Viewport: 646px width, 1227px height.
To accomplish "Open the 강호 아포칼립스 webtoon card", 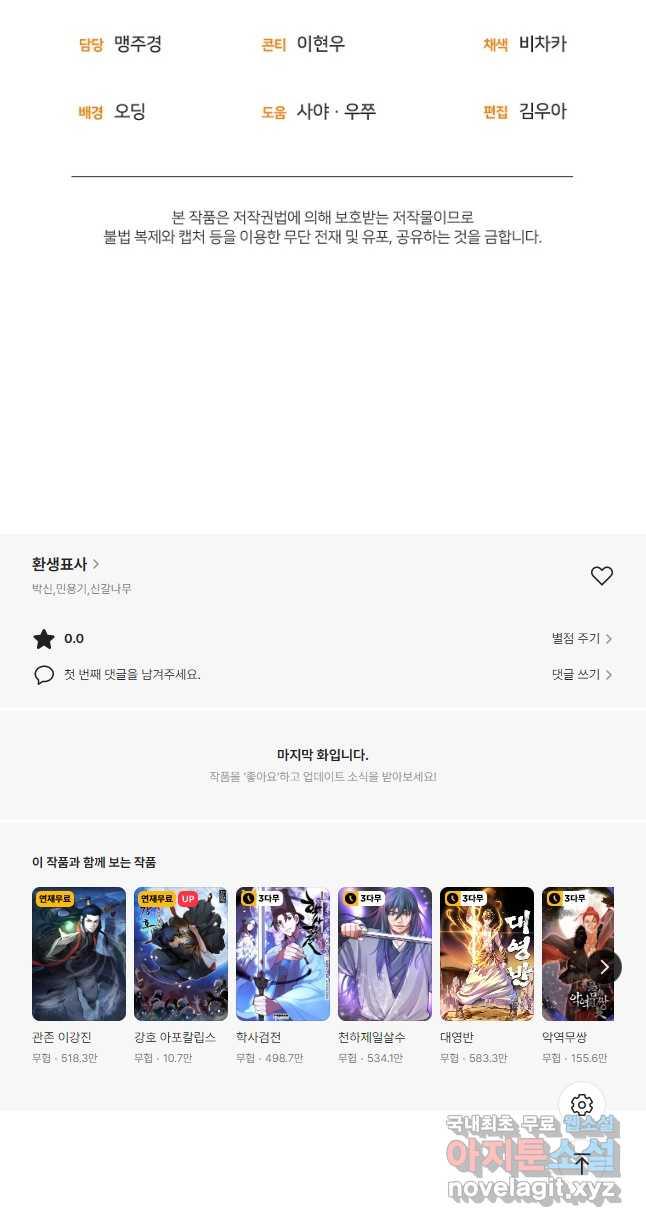I will tap(181, 953).
